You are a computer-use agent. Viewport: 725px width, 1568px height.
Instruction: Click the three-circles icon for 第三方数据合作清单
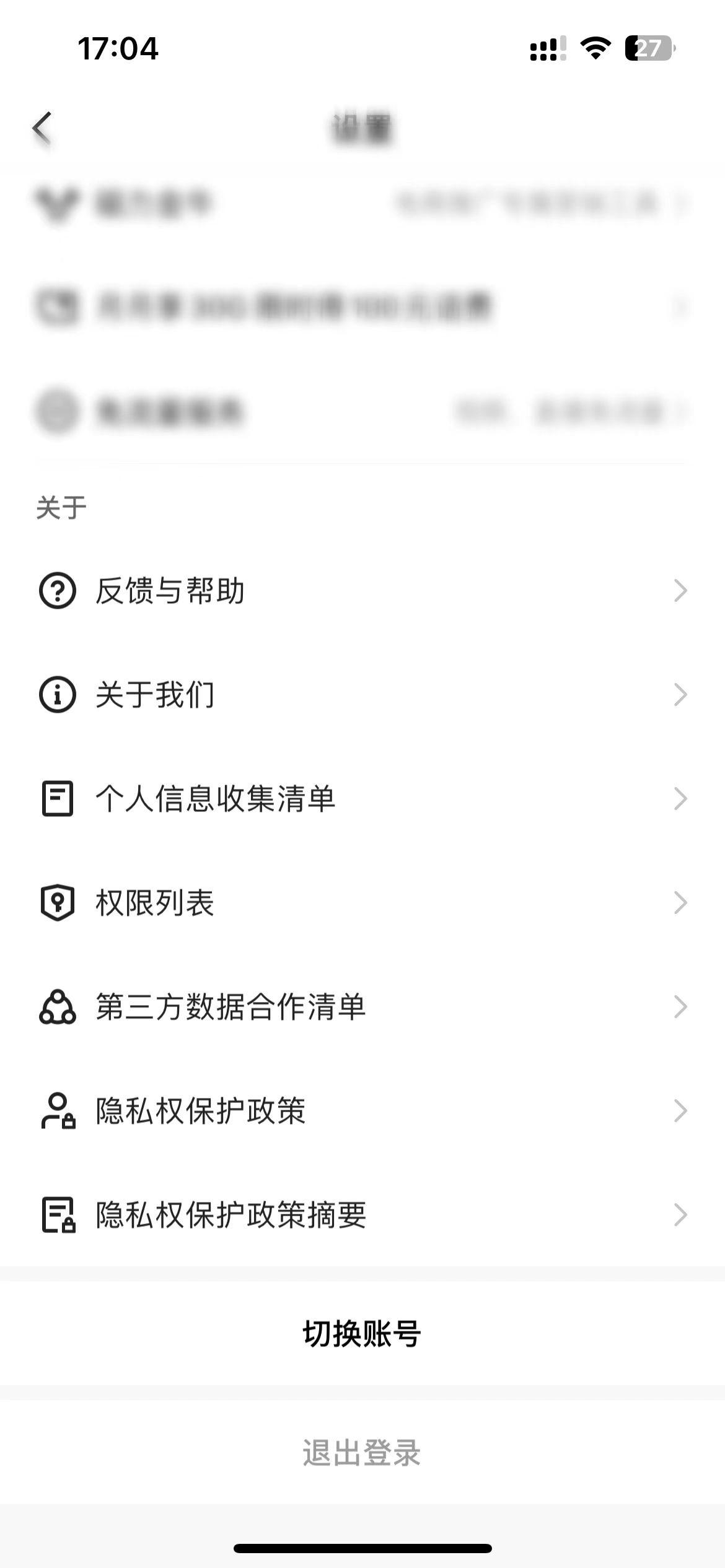(x=58, y=1007)
